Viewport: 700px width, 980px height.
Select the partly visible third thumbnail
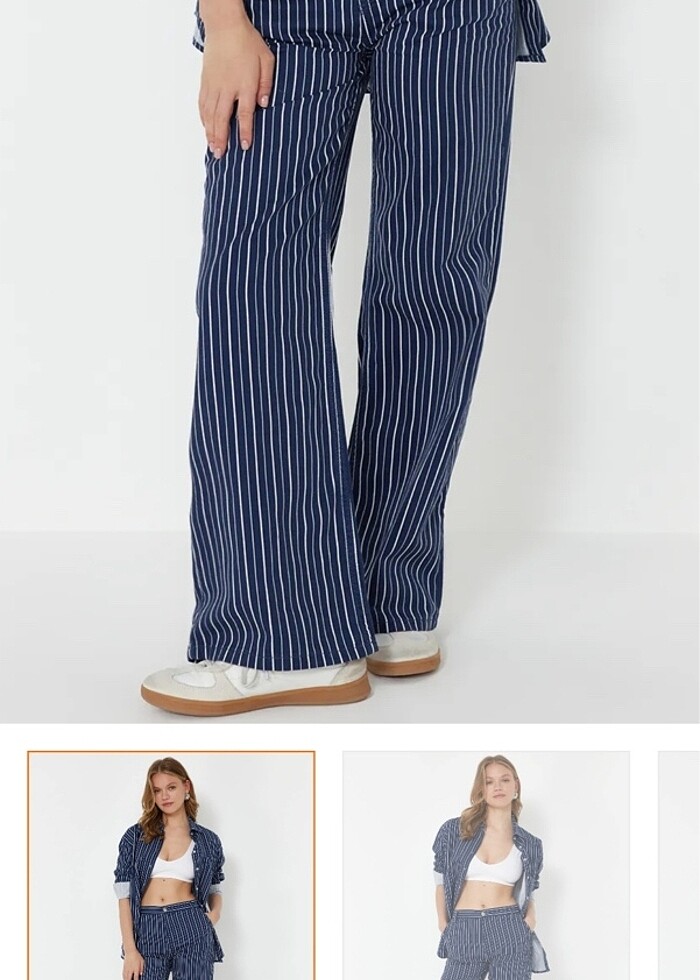[680, 865]
